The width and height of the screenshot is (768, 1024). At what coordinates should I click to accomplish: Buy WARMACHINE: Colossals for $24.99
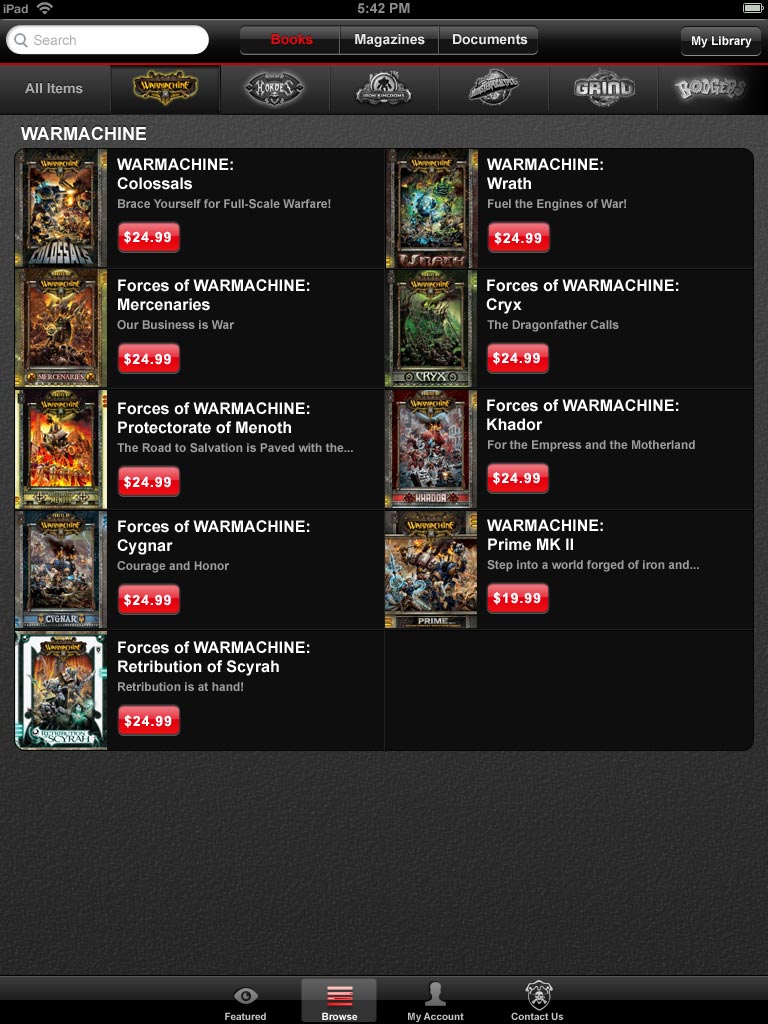click(x=148, y=238)
